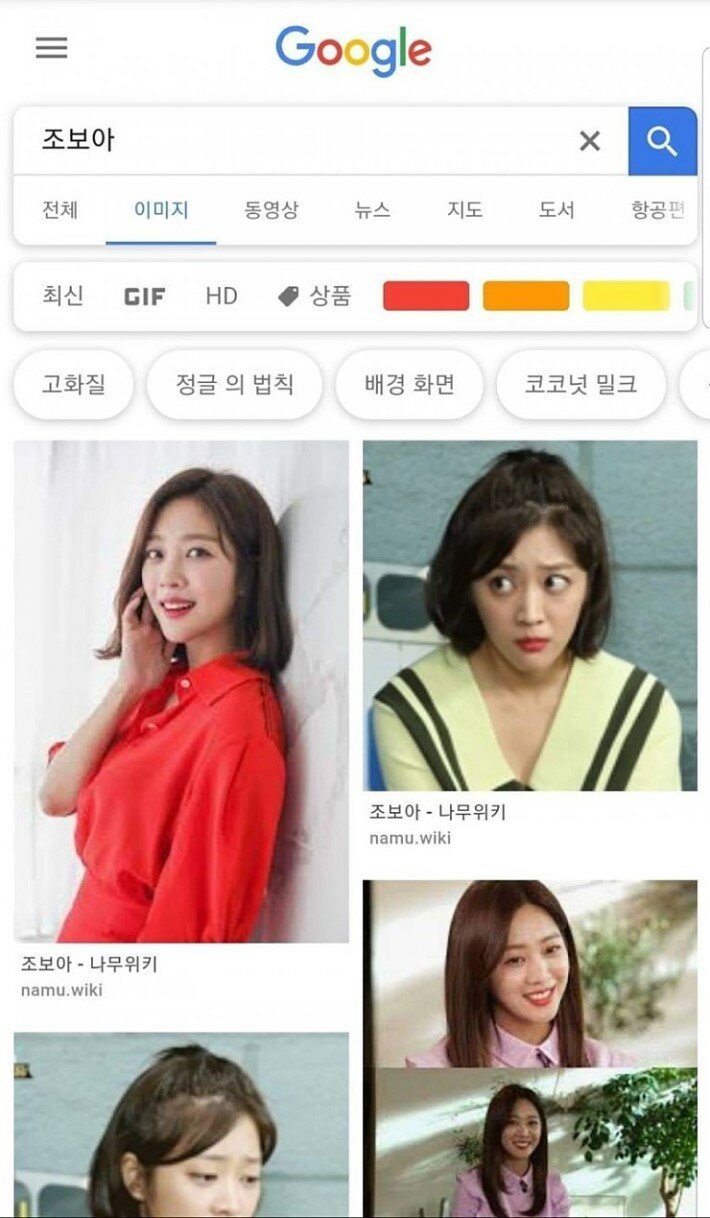Filter results to GIF only
Viewport: 710px width, 1218px height.
[144, 296]
